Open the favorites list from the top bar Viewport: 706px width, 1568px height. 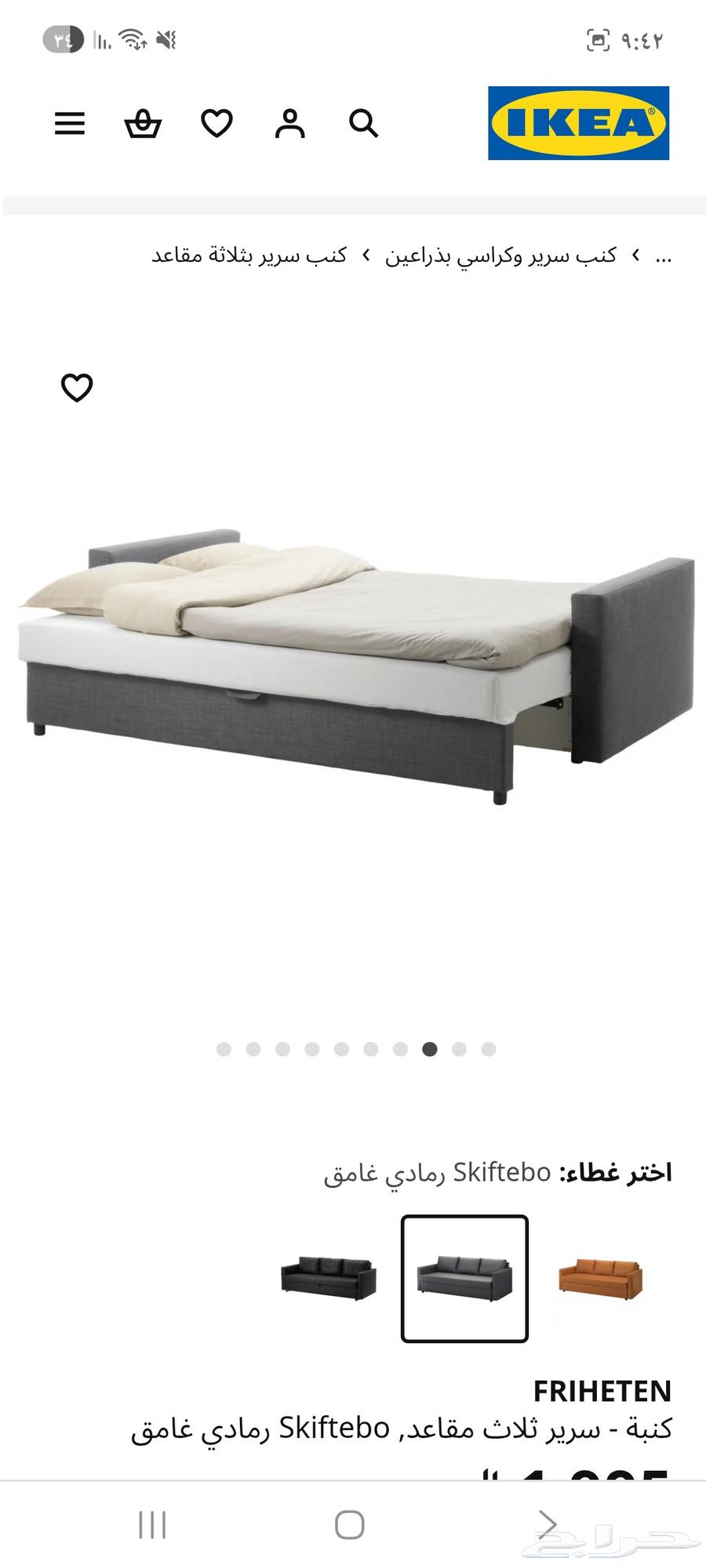coord(217,123)
